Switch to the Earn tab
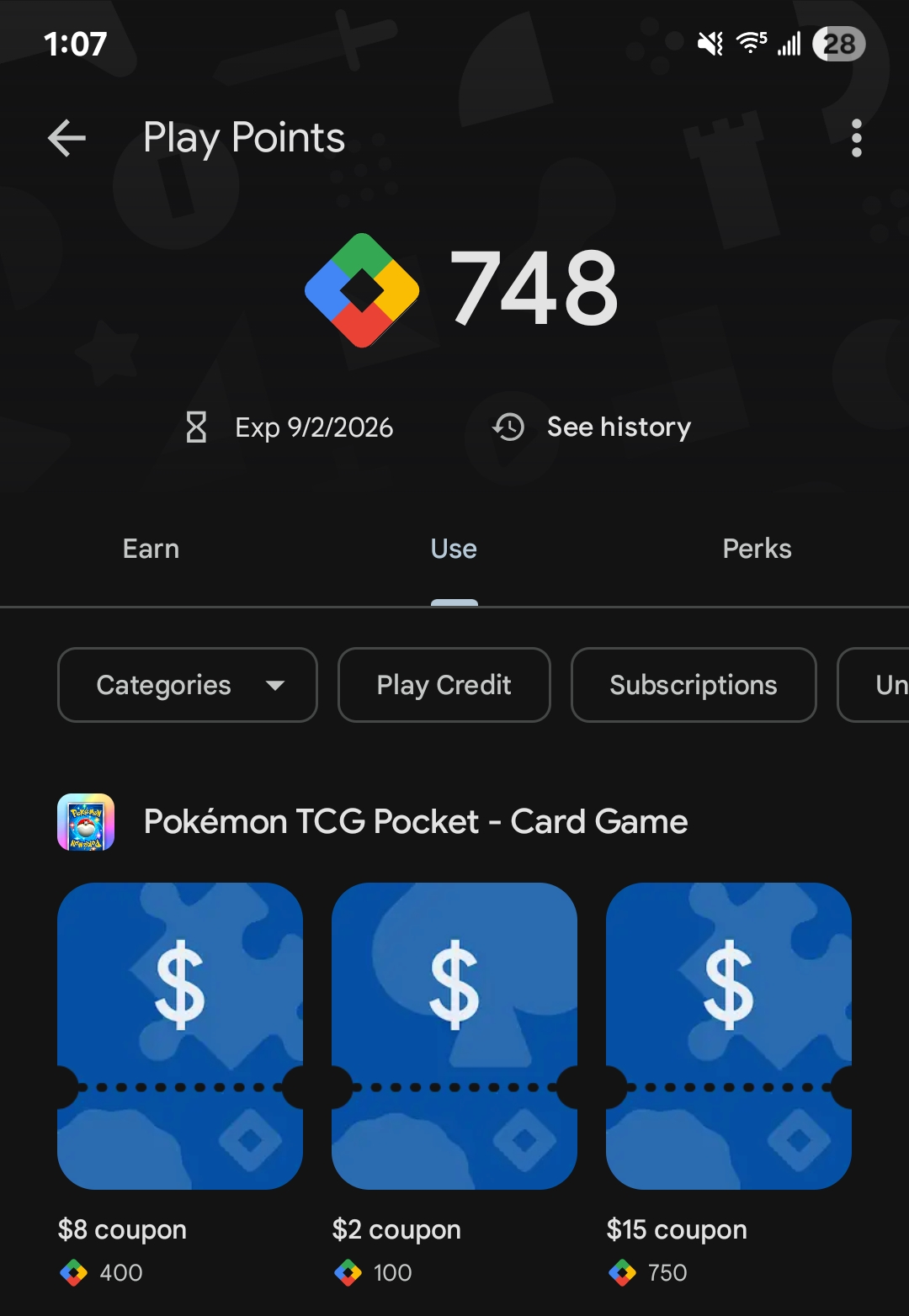The height and width of the screenshot is (1316, 909). pos(151,549)
